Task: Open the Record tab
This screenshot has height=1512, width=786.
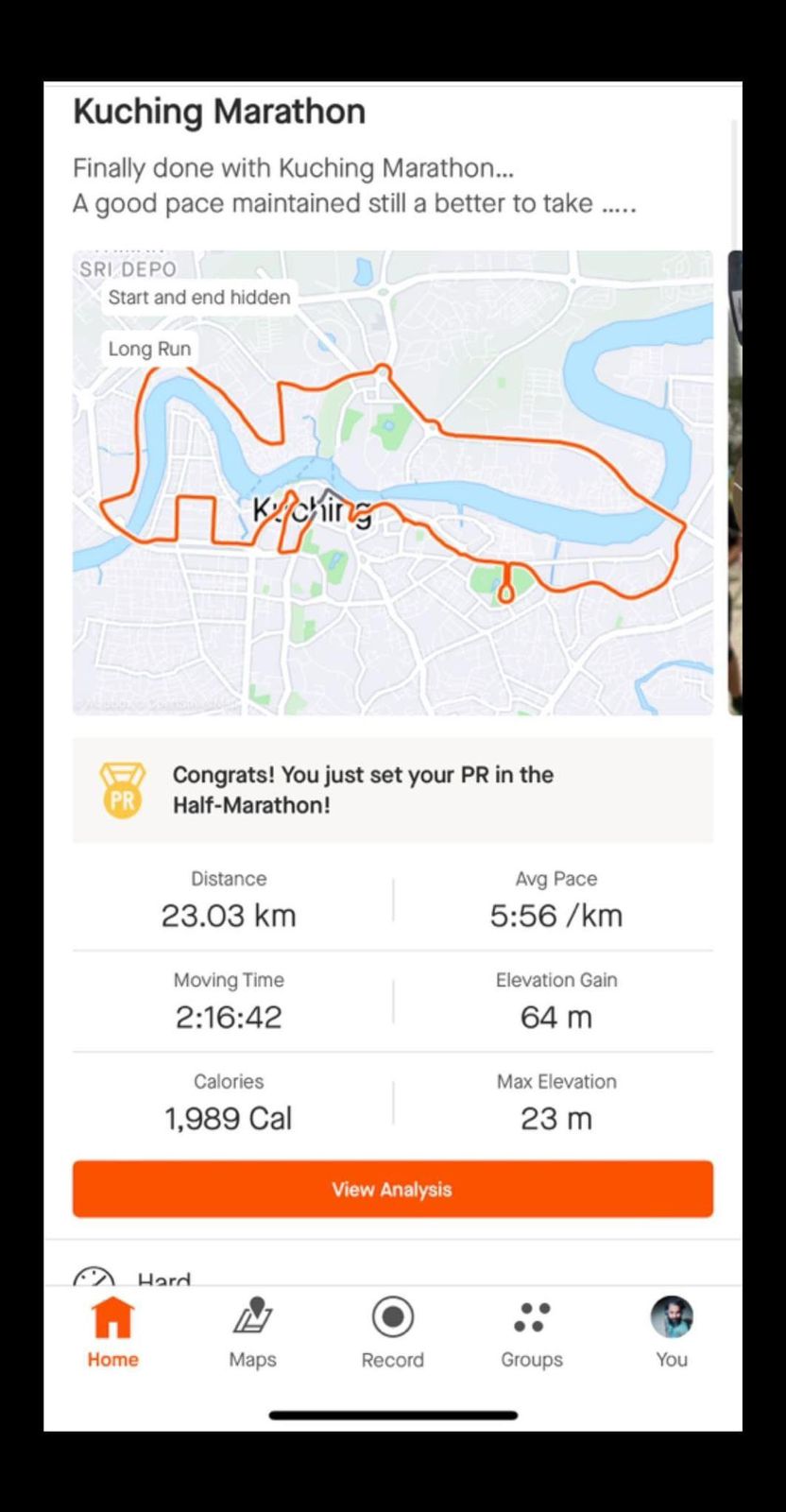Action: [392, 1332]
